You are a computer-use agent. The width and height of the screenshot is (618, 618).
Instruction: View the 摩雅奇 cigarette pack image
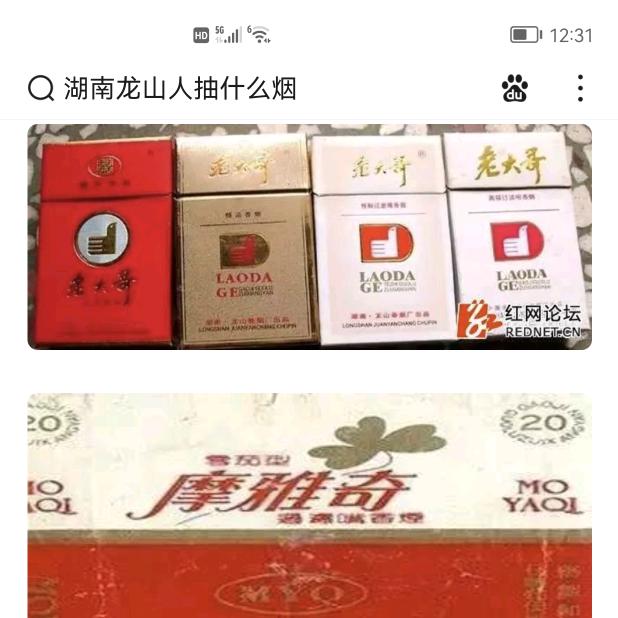309,505
